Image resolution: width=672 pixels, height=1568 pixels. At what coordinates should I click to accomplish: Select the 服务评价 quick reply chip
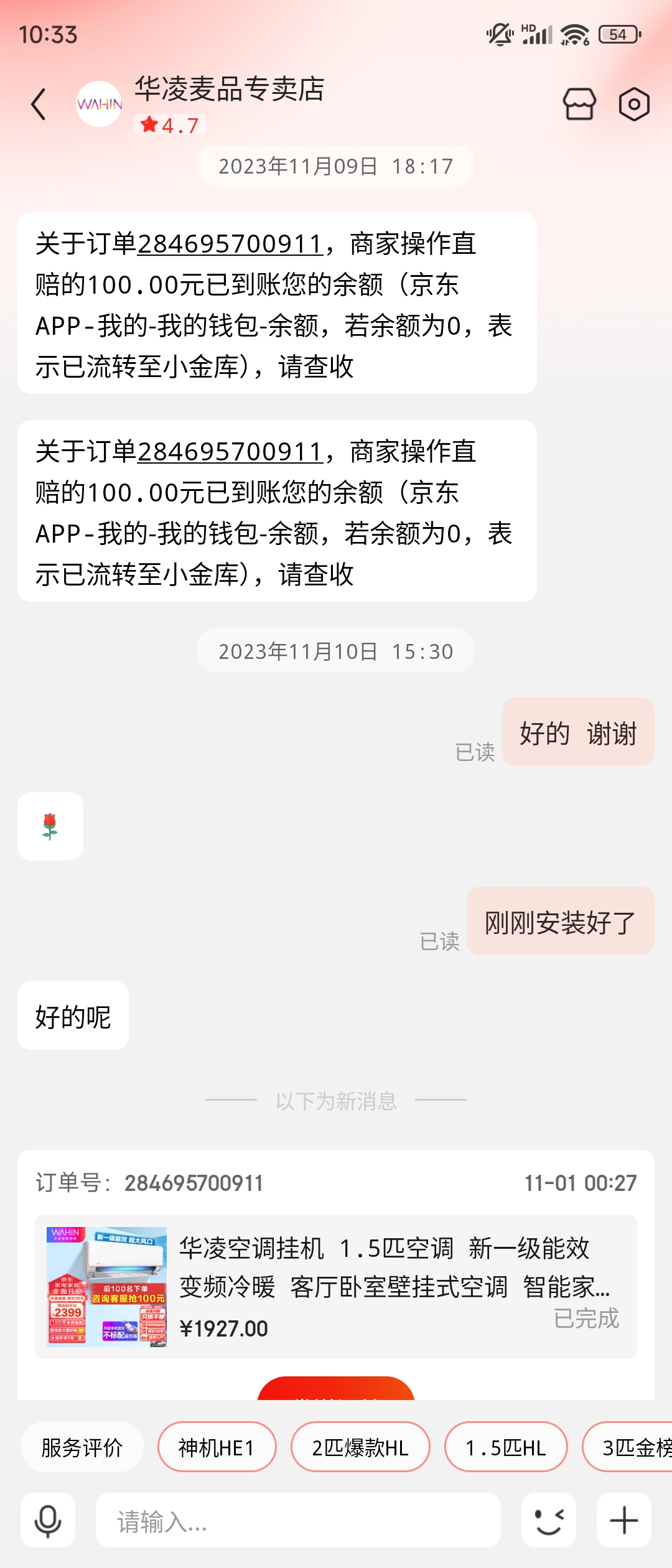tap(82, 1447)
